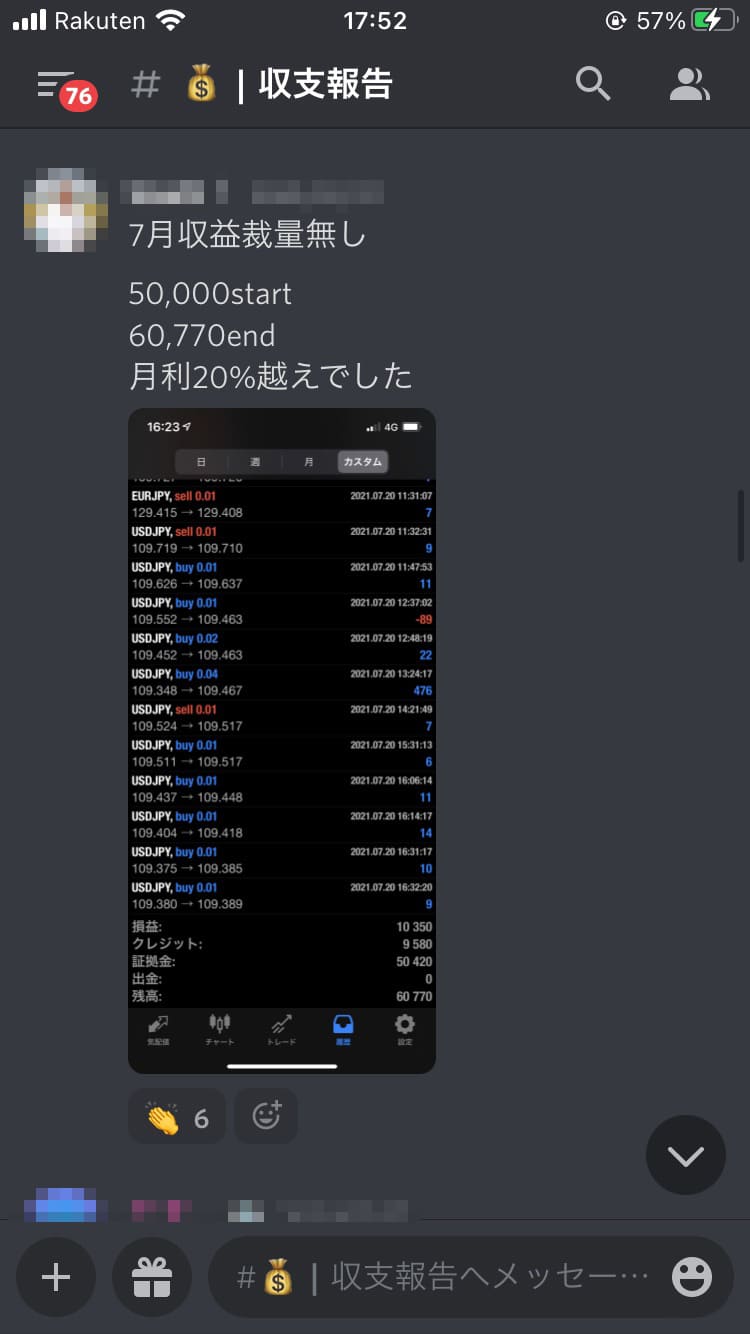Jump to the latest messages
Image resolution: width=750 pixels, height=1334 pixels.
point(686,1156)
